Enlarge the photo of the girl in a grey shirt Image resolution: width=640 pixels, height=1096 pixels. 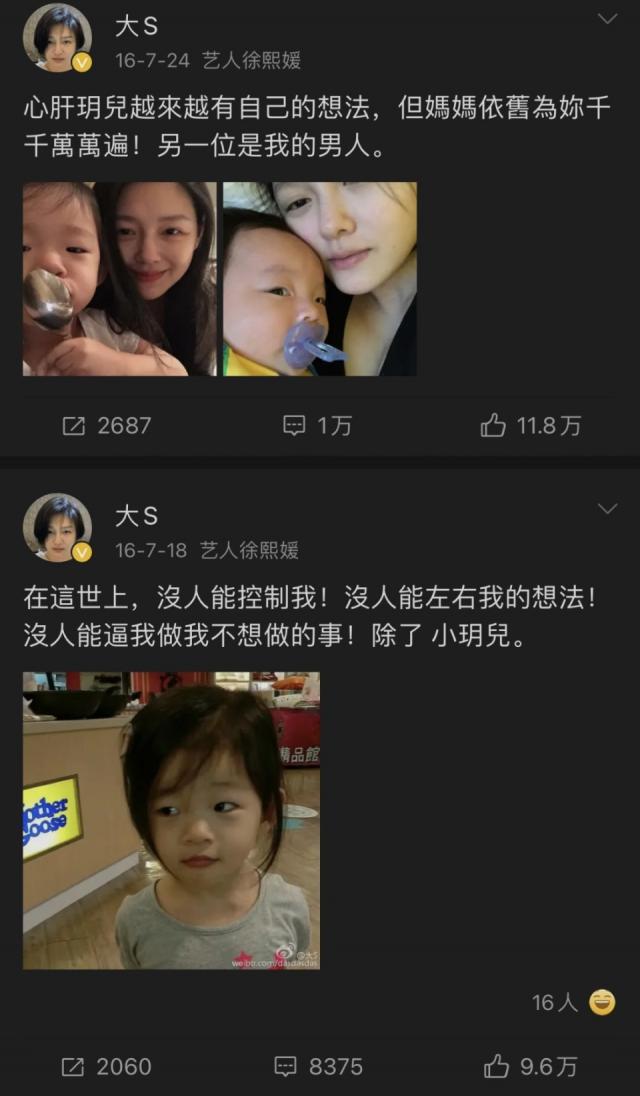click(171, 820)
